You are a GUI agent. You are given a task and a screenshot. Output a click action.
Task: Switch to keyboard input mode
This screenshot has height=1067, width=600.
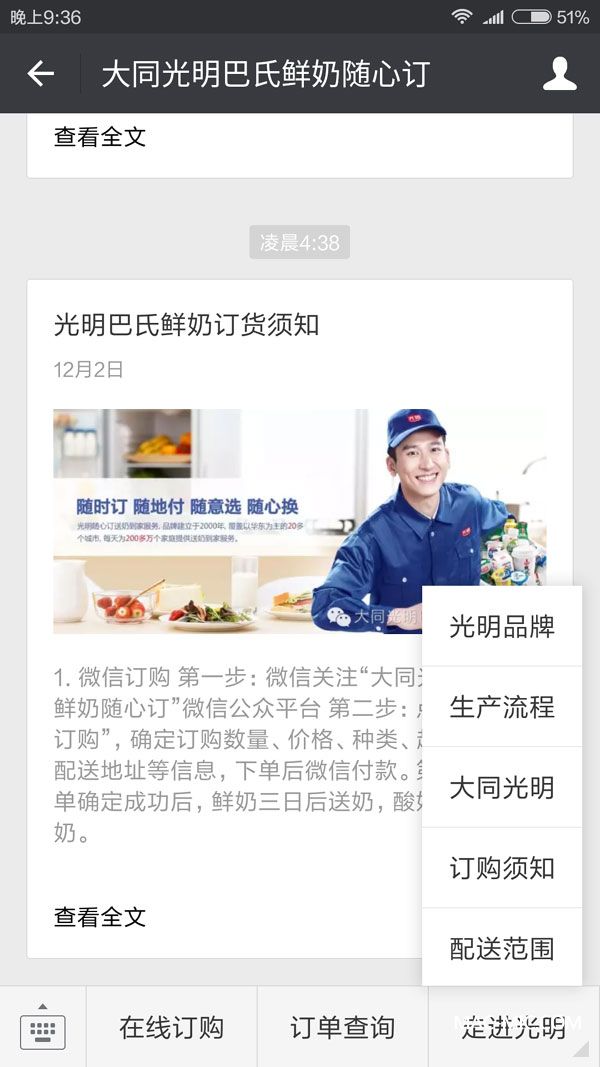pyautogui.click(x=43, y=1027)
